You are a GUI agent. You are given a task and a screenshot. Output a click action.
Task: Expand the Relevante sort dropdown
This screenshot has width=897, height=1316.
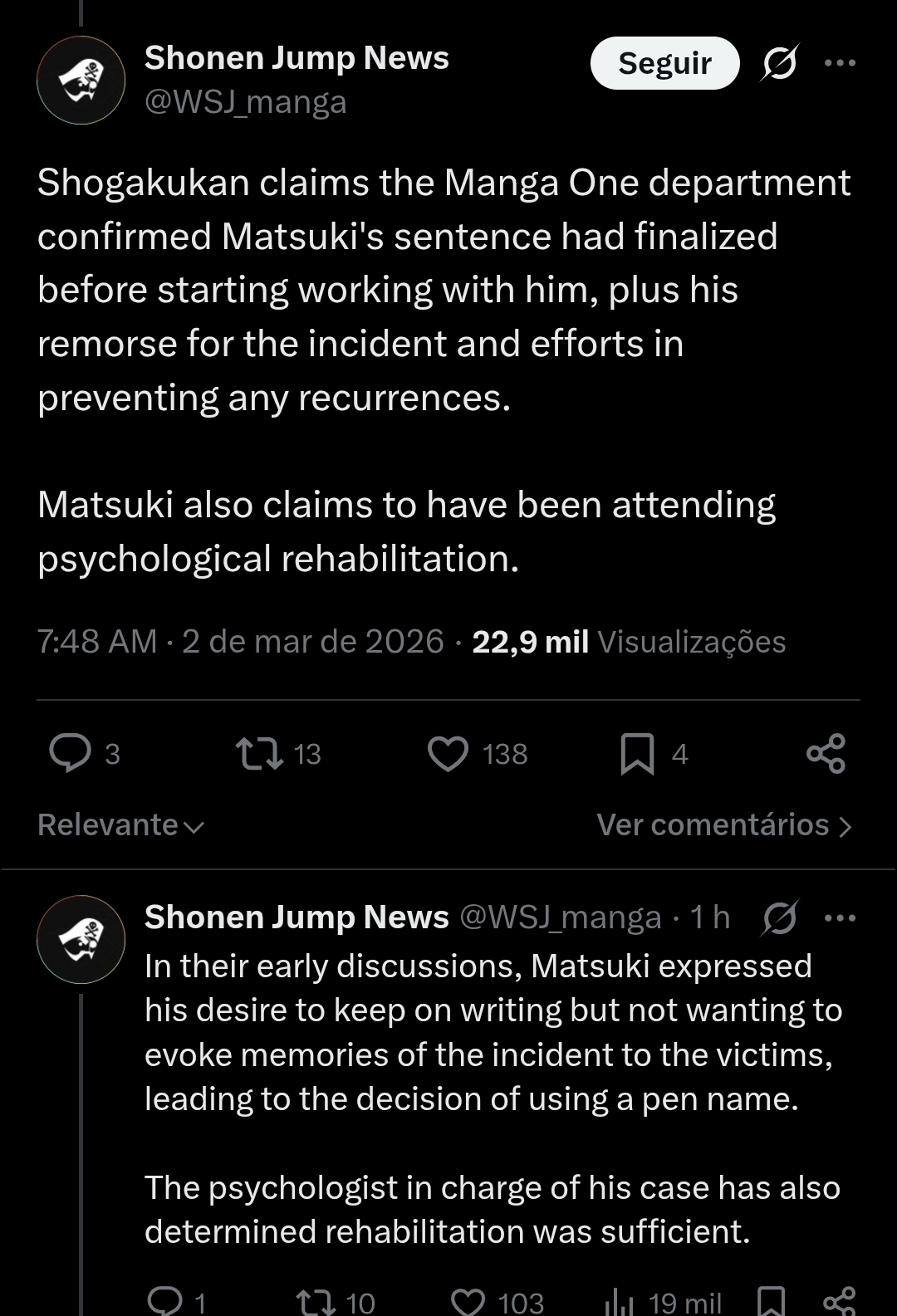click(121, 825)
